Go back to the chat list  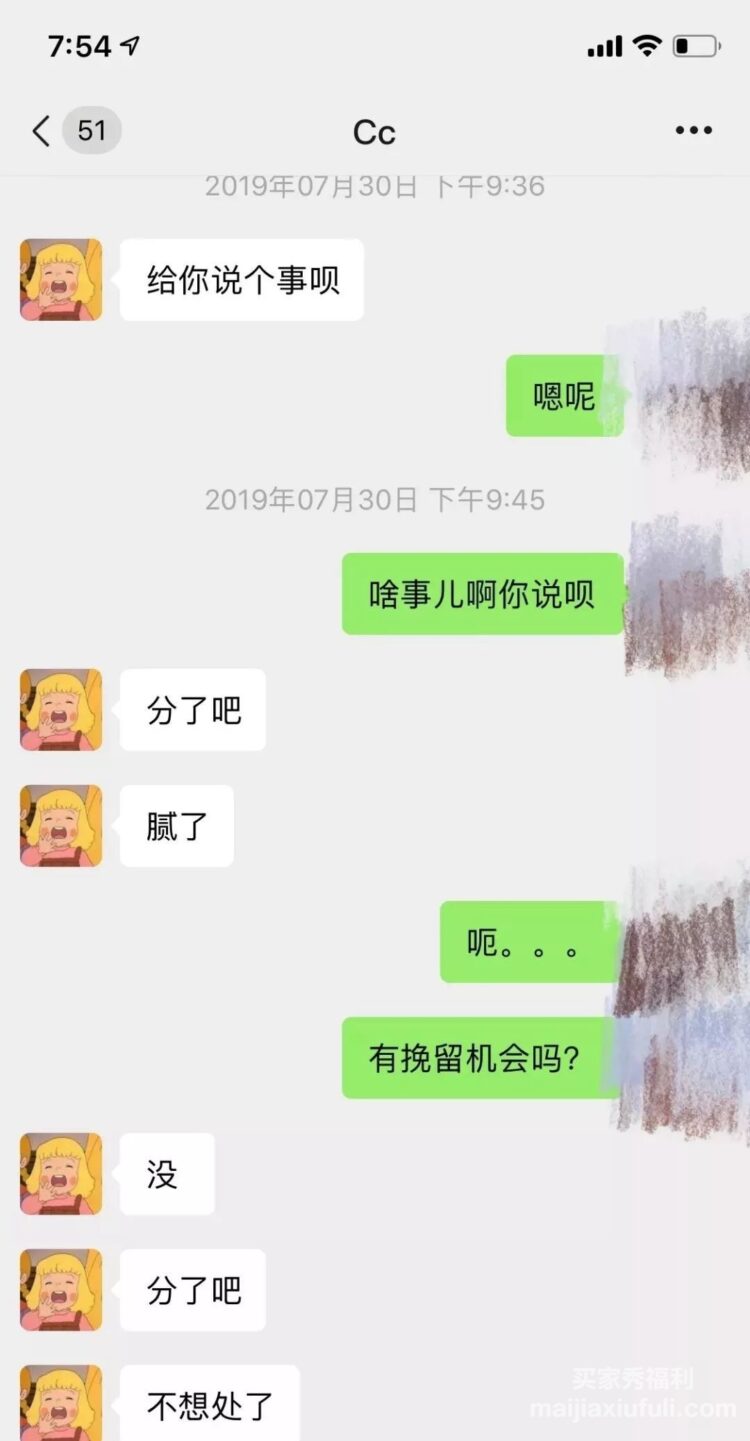[42, 131]
